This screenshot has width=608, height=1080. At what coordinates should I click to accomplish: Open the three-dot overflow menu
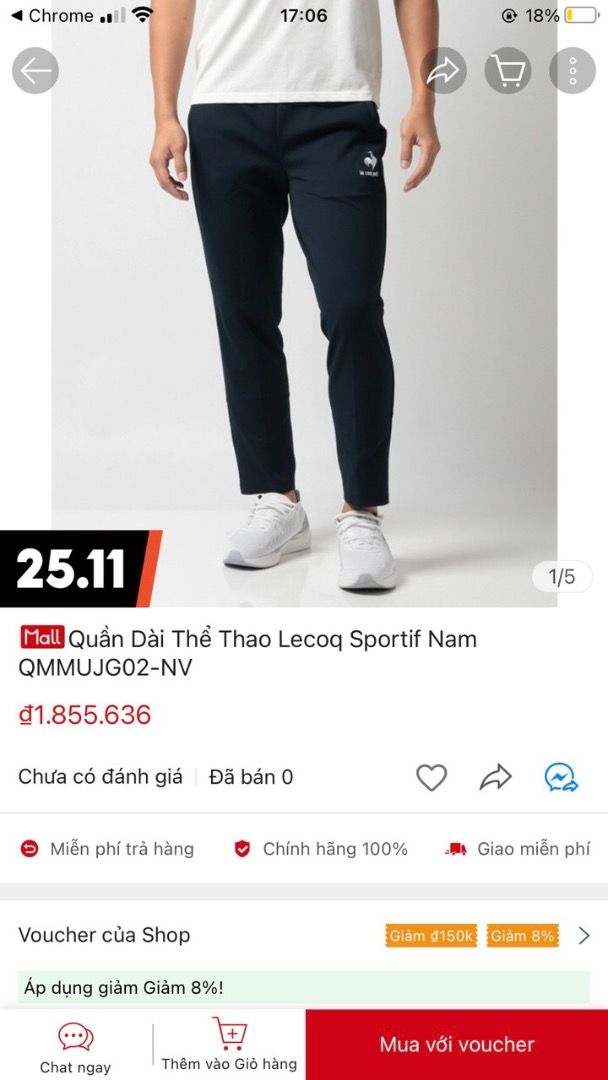(x=573, y=71)
